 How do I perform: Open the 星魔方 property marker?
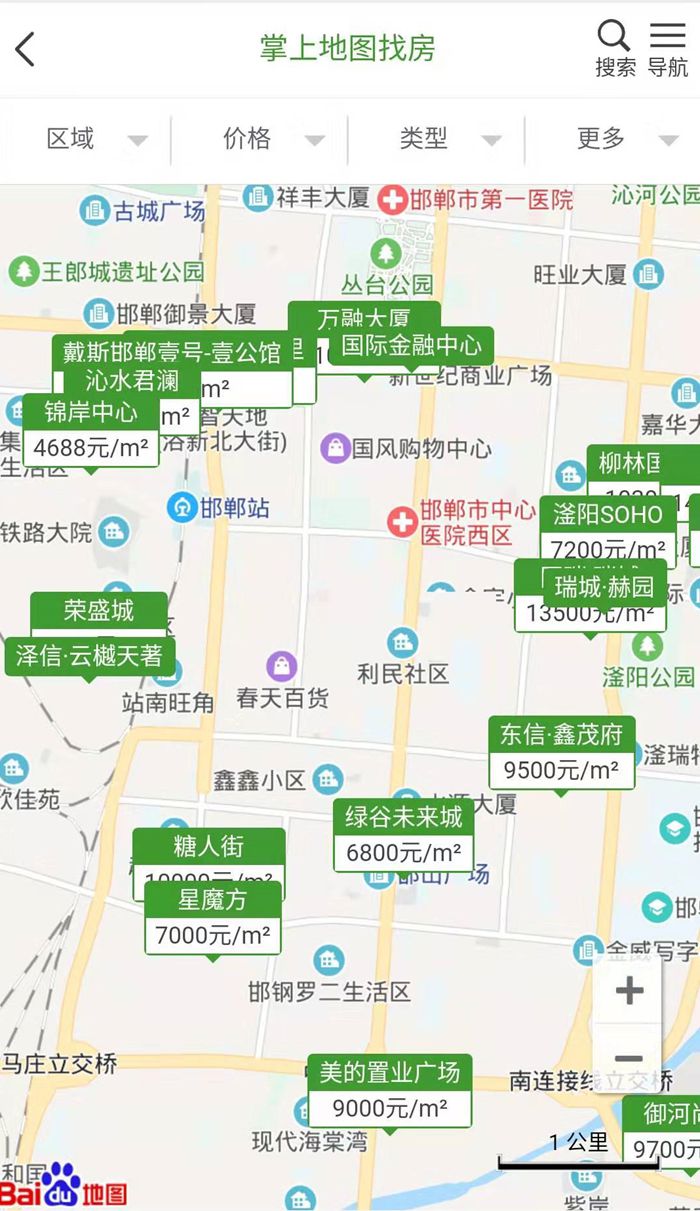tap(212, 918)
